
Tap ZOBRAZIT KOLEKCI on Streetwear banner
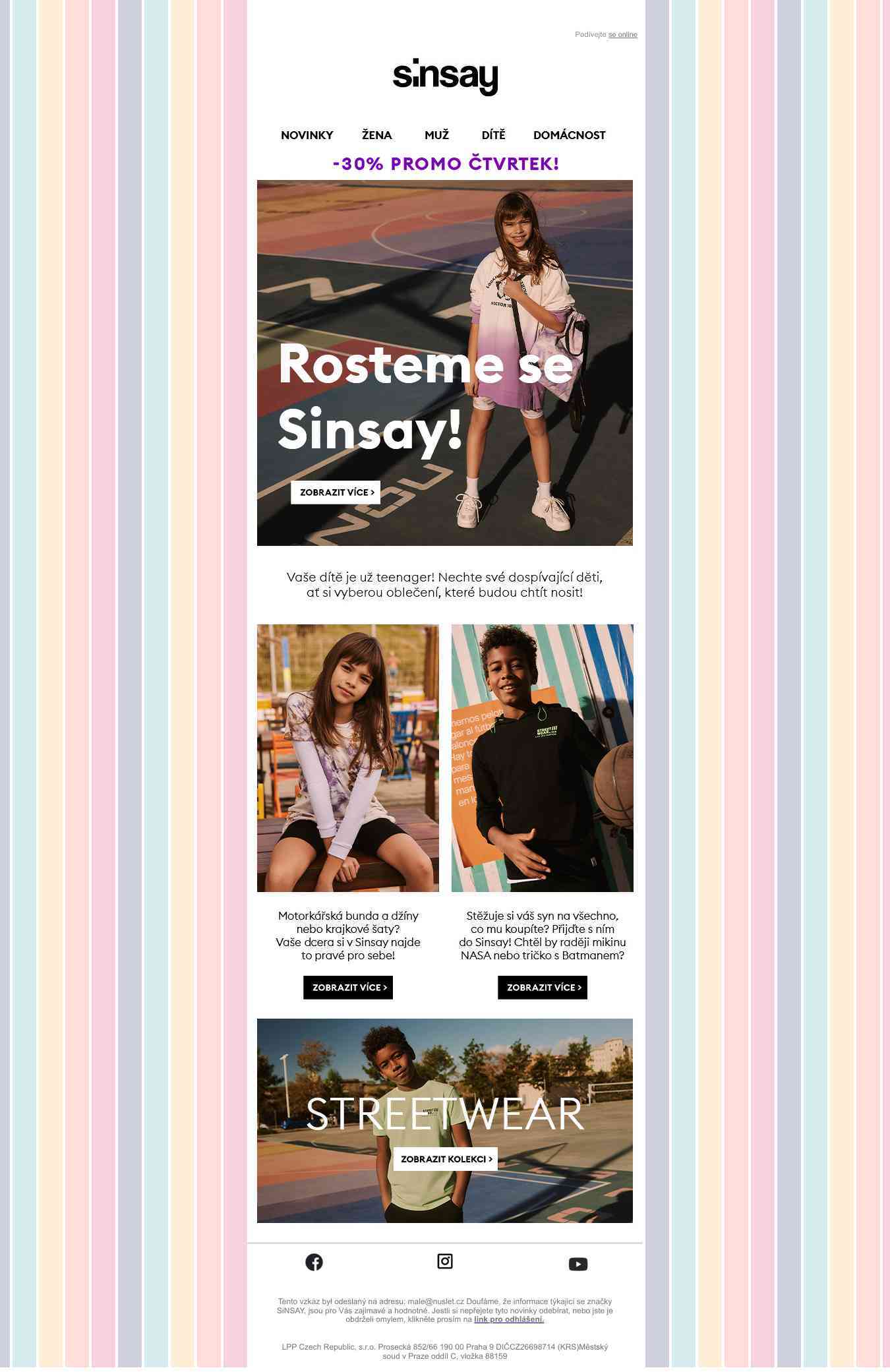point(446,1158)
